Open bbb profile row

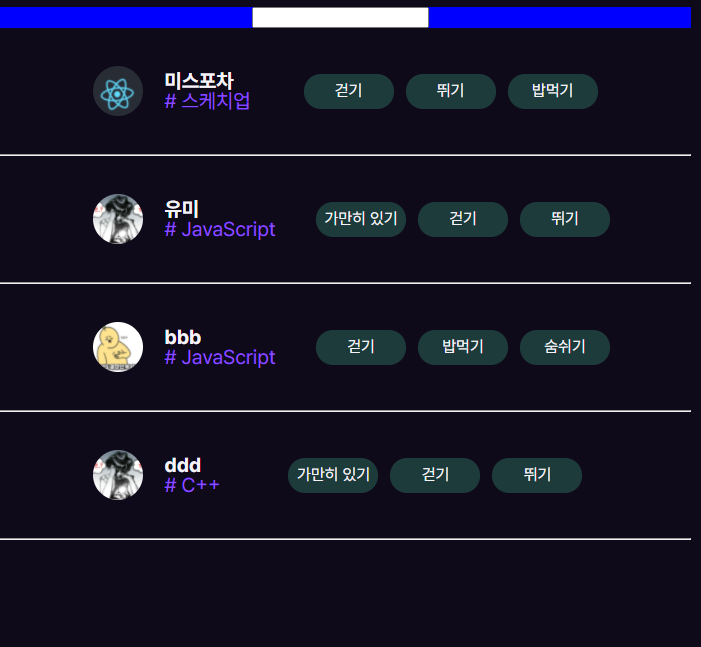pos(182,337)
